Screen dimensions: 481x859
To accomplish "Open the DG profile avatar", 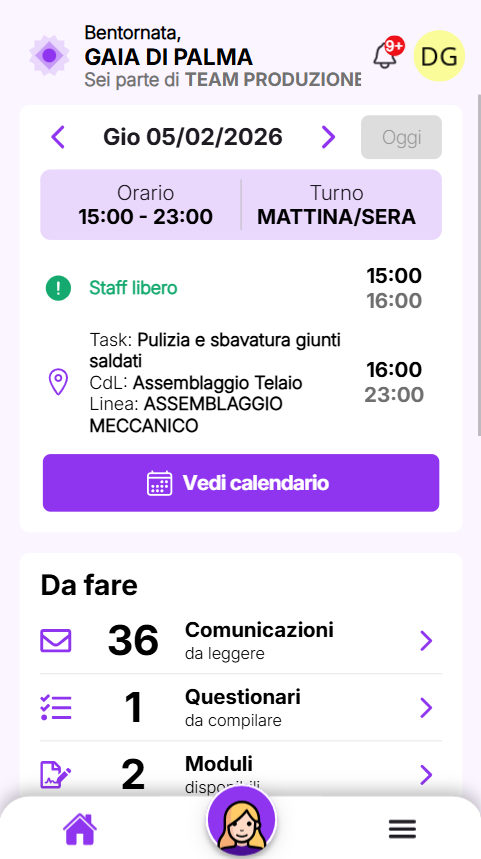I will 439,56.
